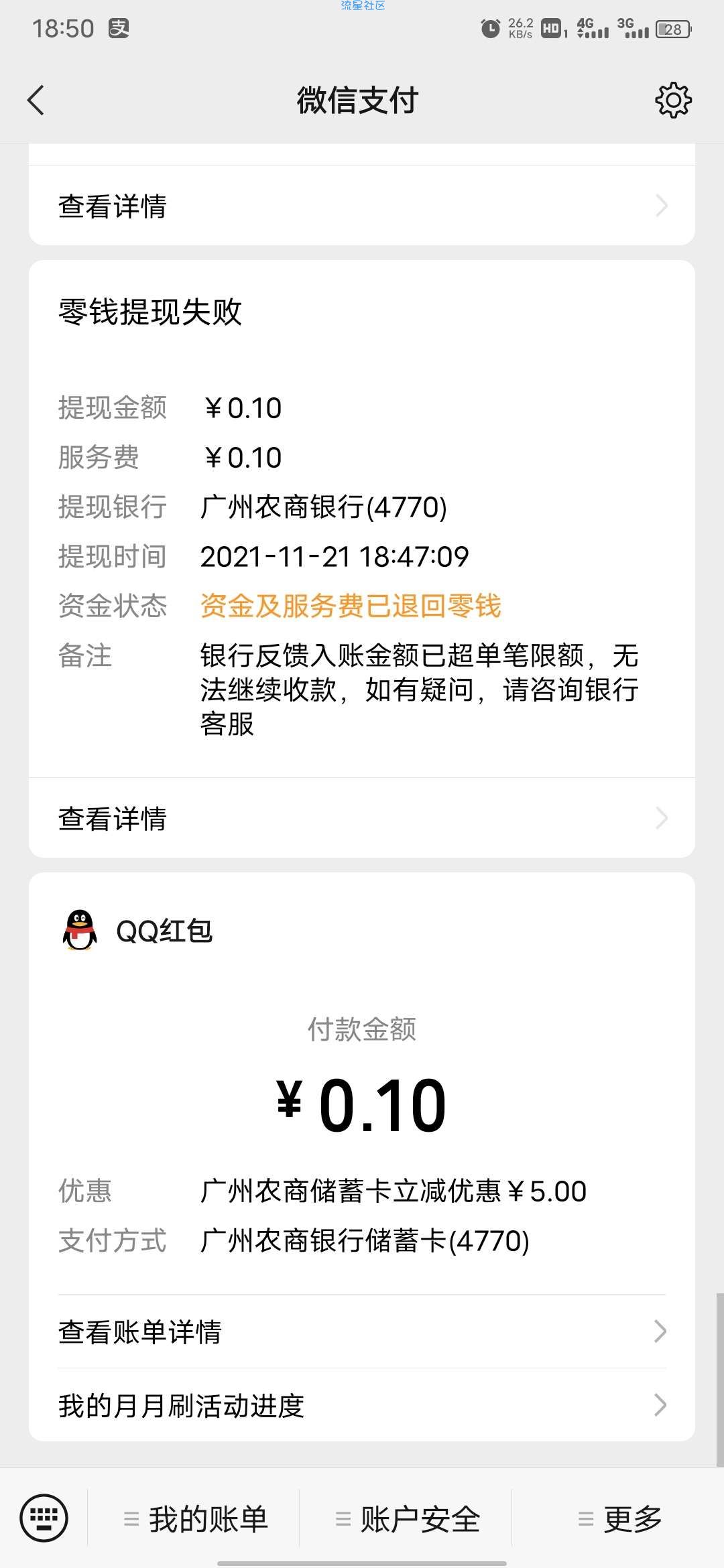This screenshot has width=724, height=1568.
Task: Switch to keyboard input mode
Action: (44, 1518)
